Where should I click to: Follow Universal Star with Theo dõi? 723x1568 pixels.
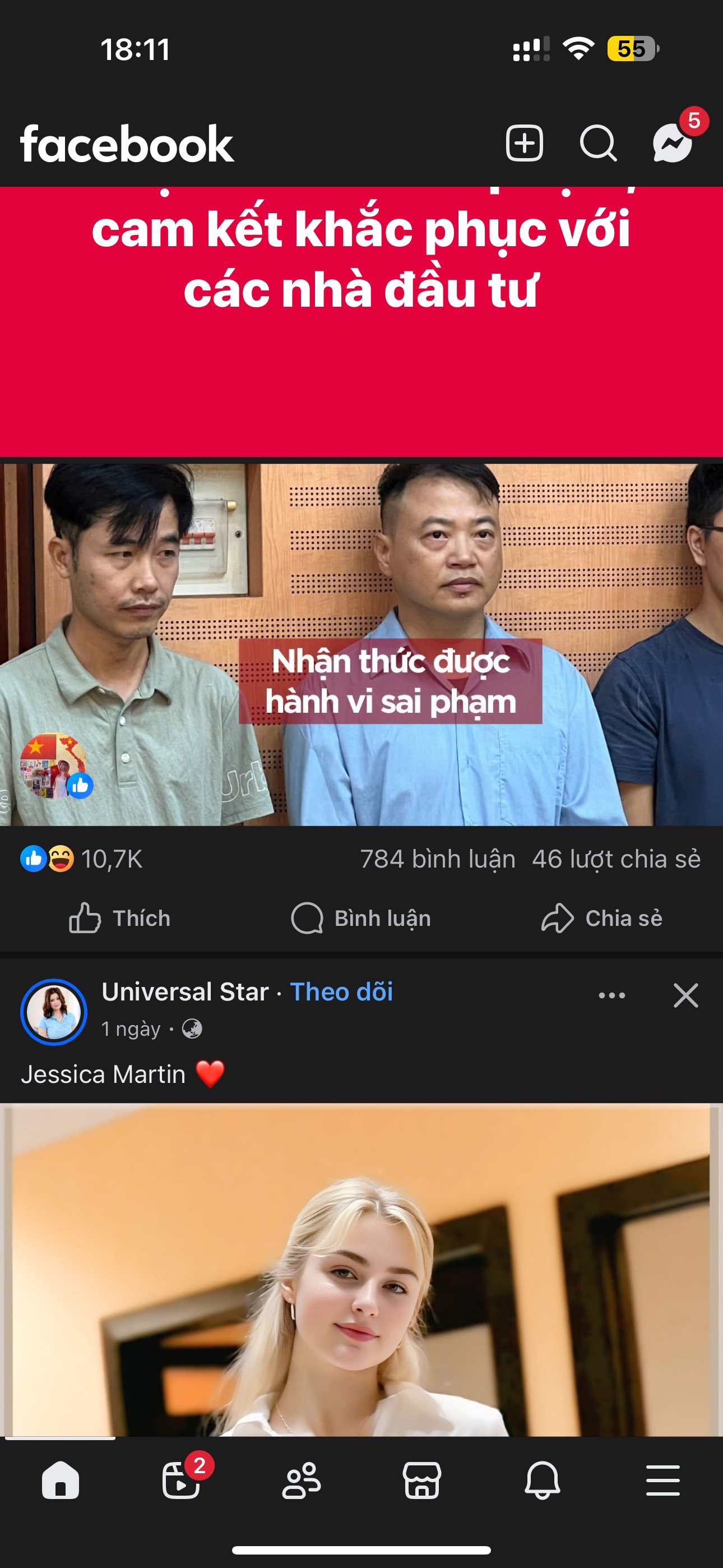click(341, 991)
